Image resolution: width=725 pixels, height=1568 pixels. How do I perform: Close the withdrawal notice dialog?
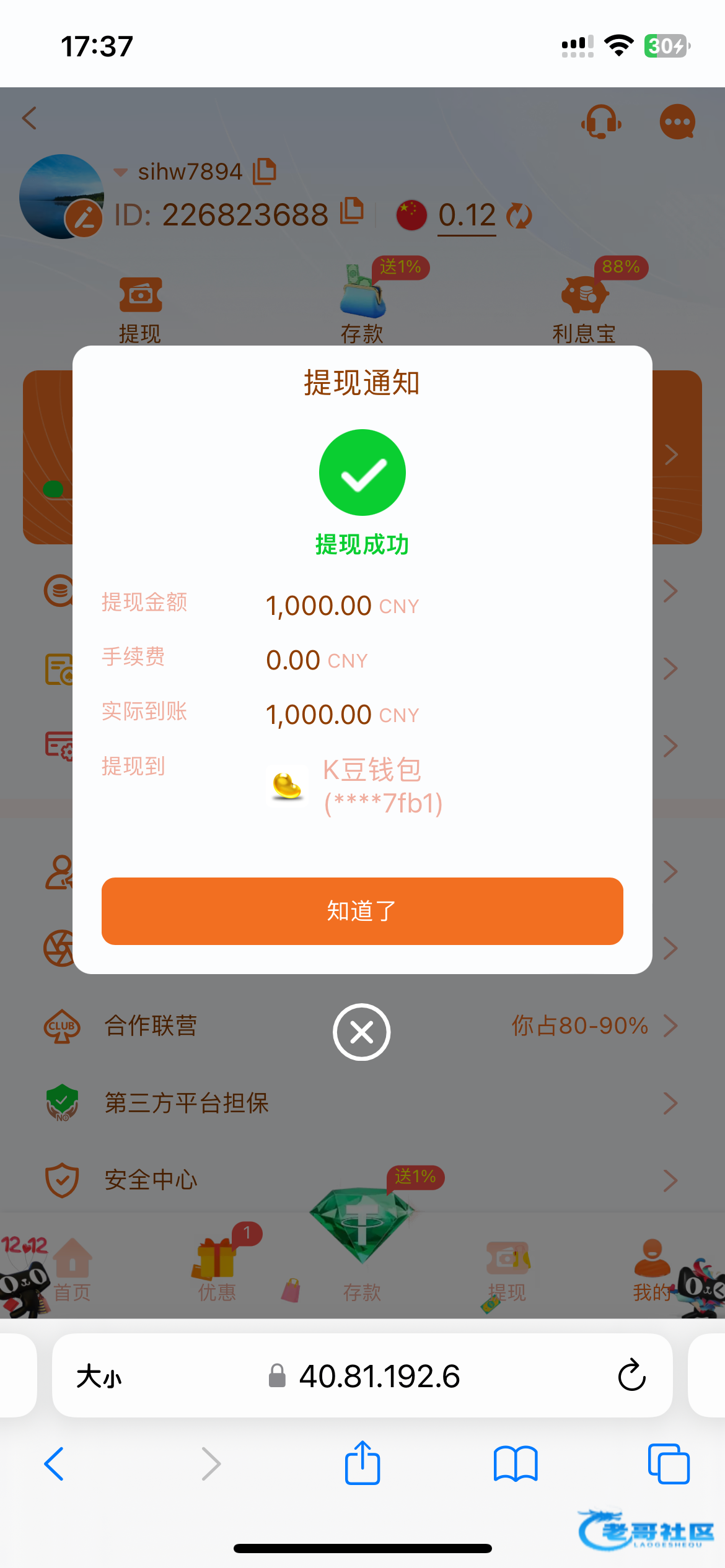click(361, 1032)
